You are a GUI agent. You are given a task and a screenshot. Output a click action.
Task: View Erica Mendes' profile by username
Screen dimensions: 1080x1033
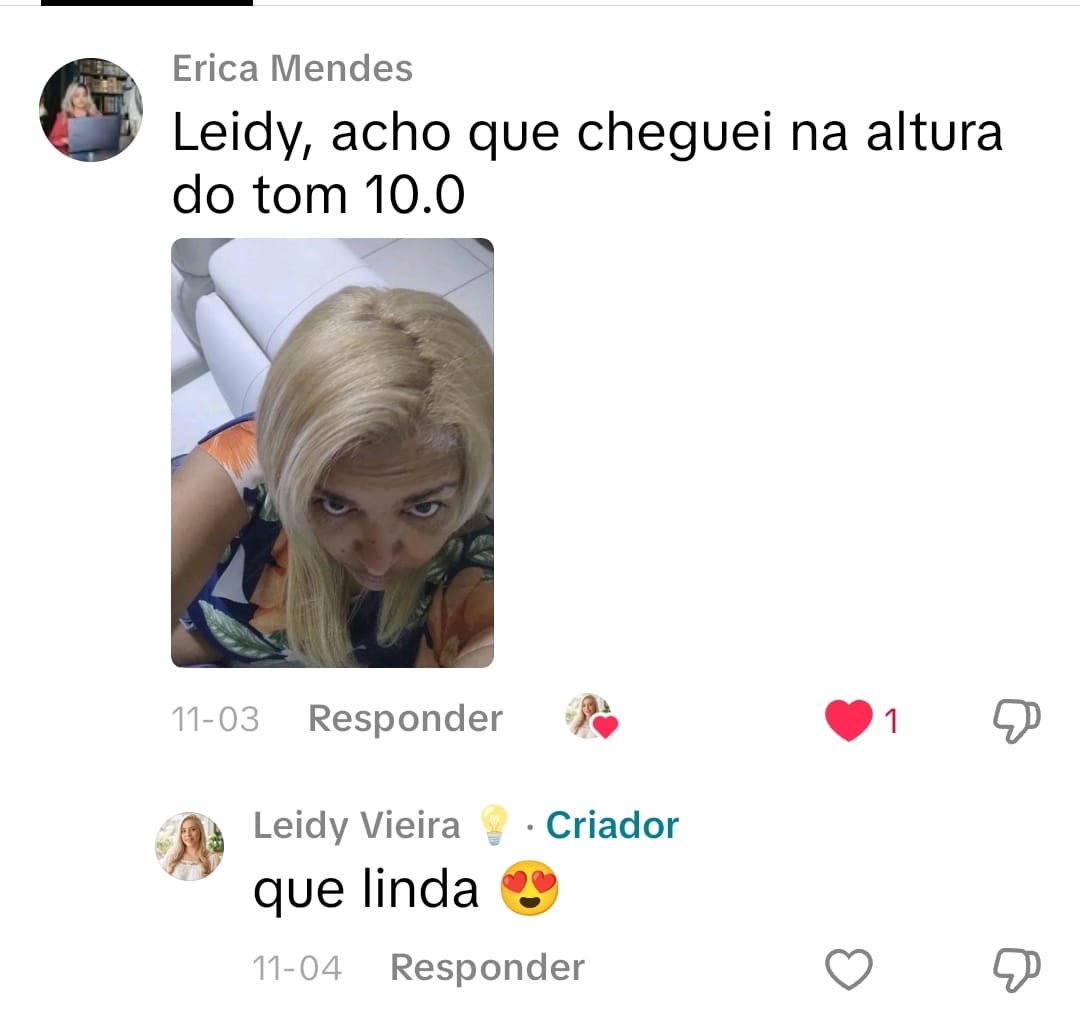(292, 69)
